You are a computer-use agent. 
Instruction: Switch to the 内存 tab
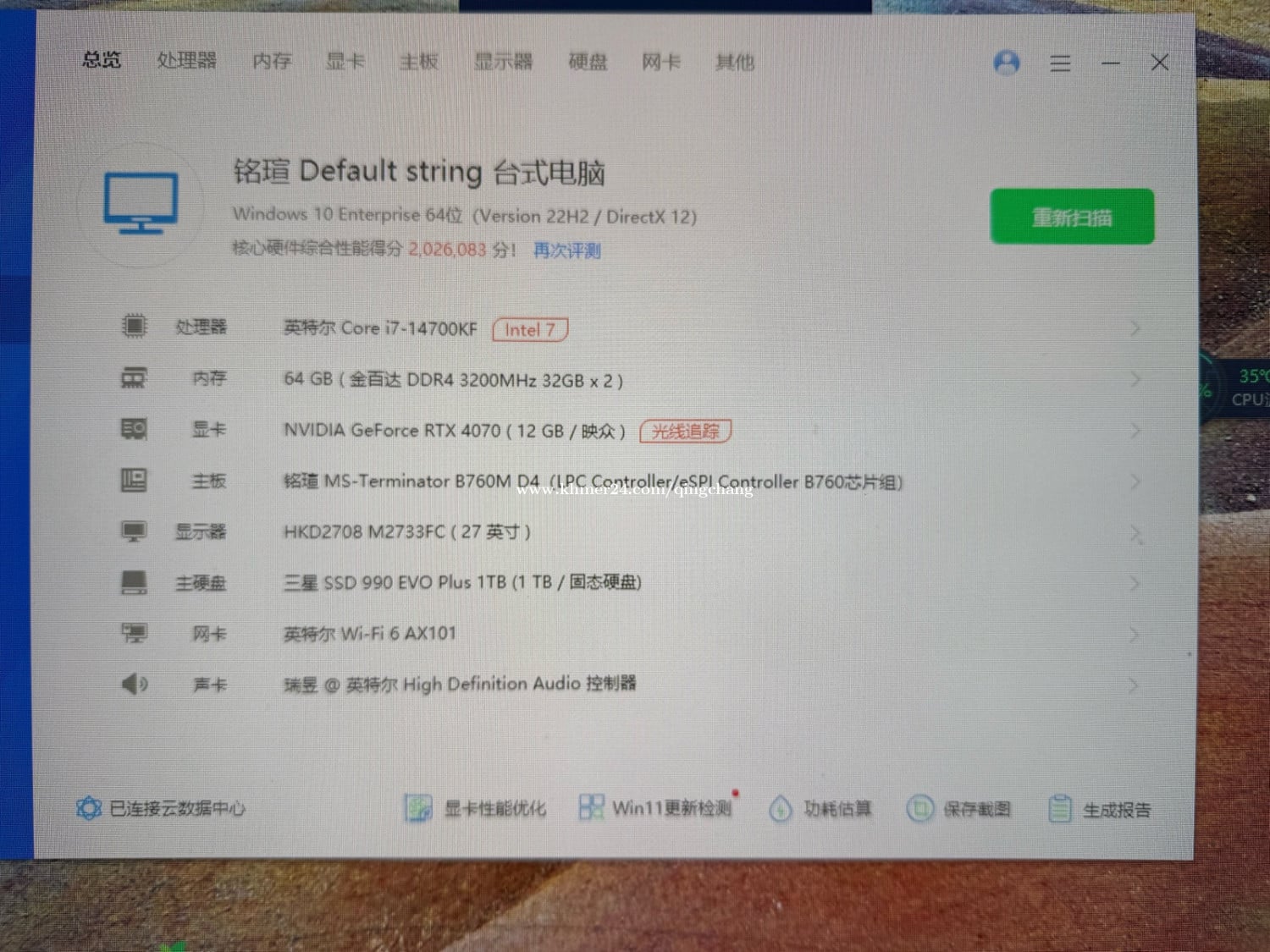(272, 61)
